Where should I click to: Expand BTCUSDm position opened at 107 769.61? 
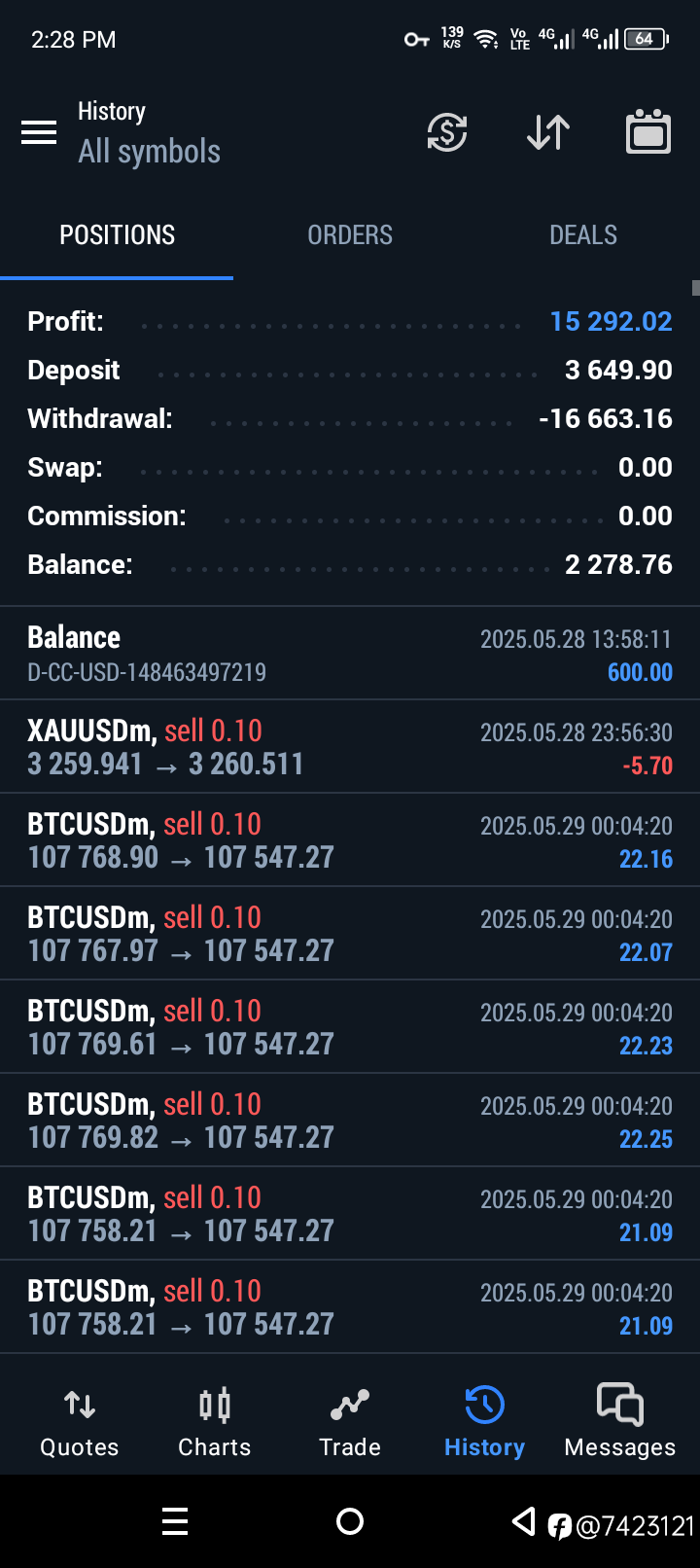click(350, 1027)
